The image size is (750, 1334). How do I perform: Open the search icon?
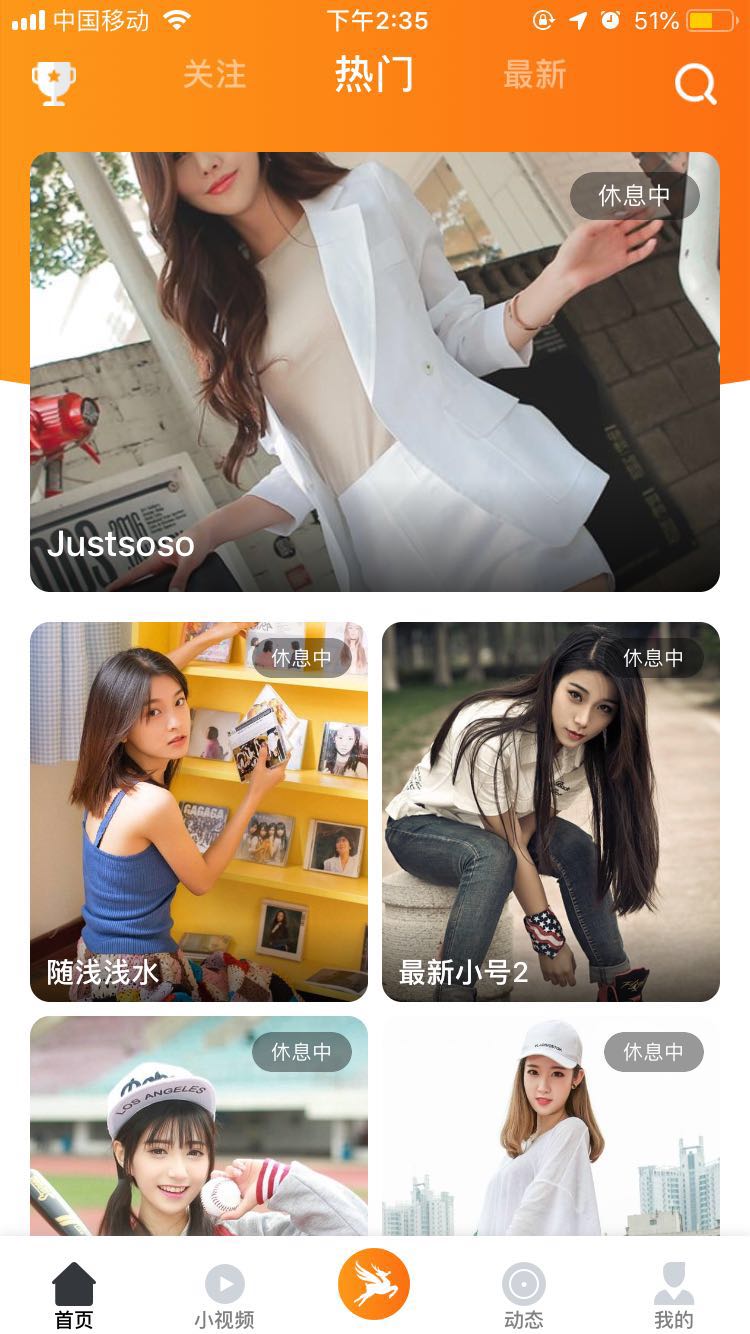click(694, 83)
